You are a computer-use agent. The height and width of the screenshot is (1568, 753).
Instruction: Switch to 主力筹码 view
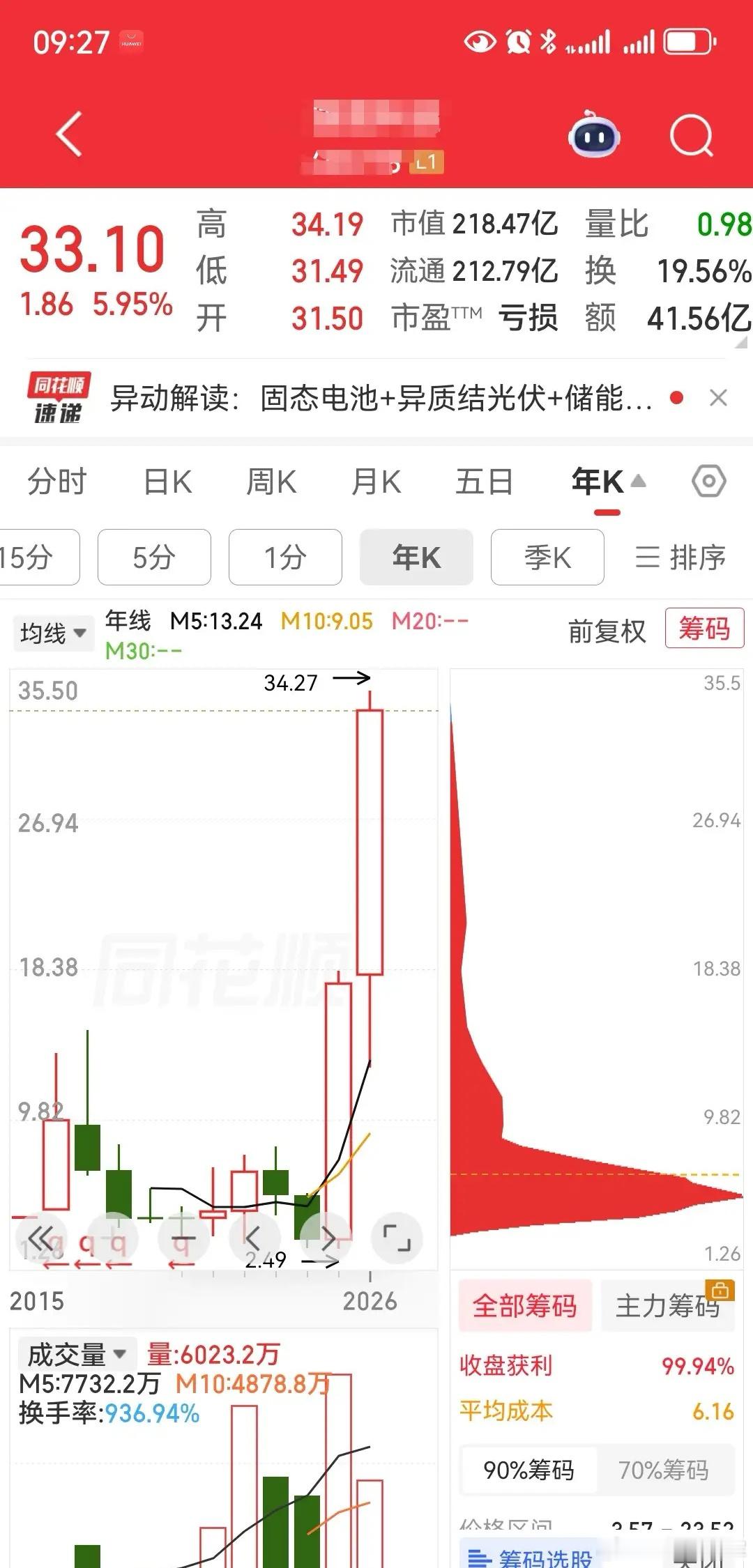click(667, 1305)
